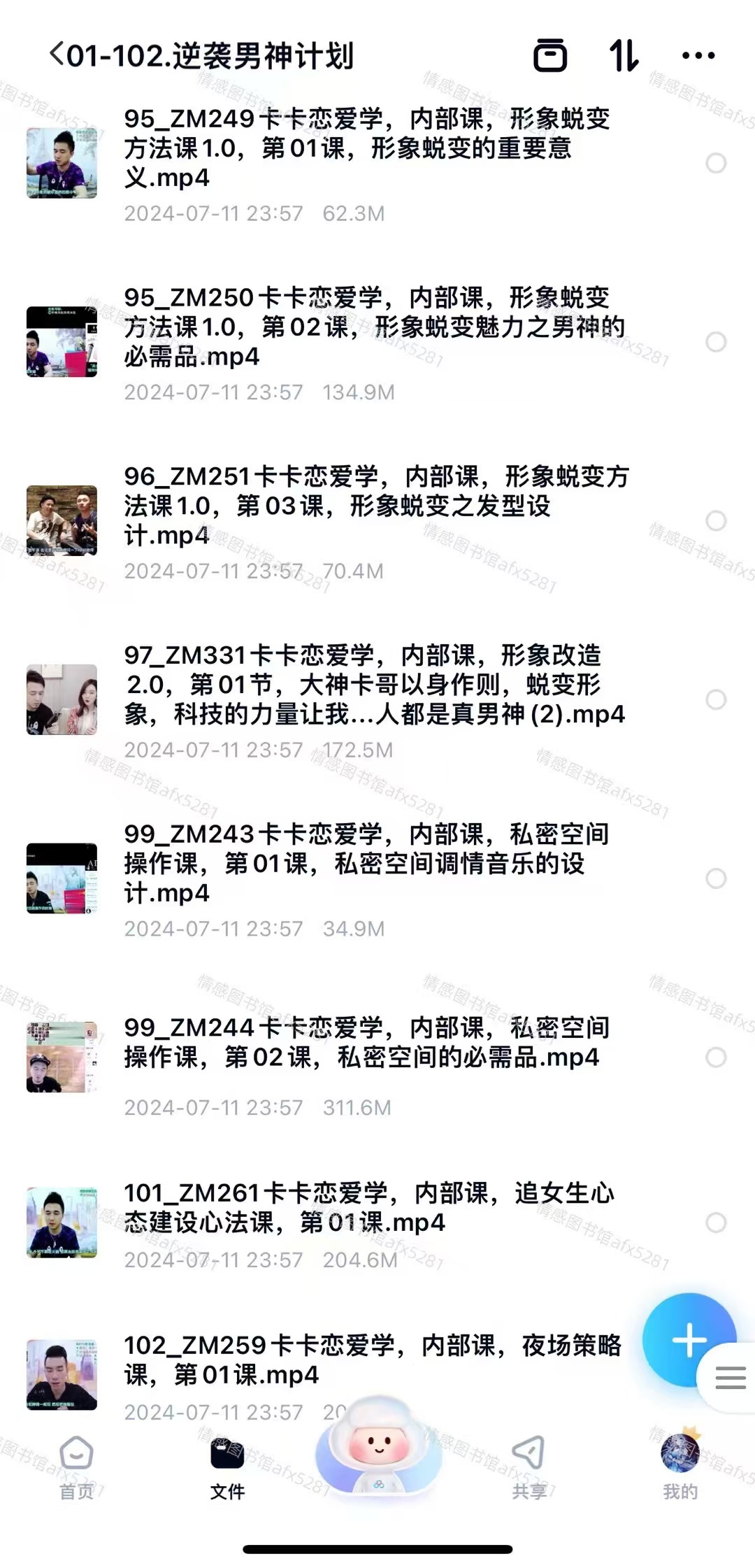Screen dimensions: 755x1568
Task: Open the center robot assistant
Action: tap(378, 1448)
